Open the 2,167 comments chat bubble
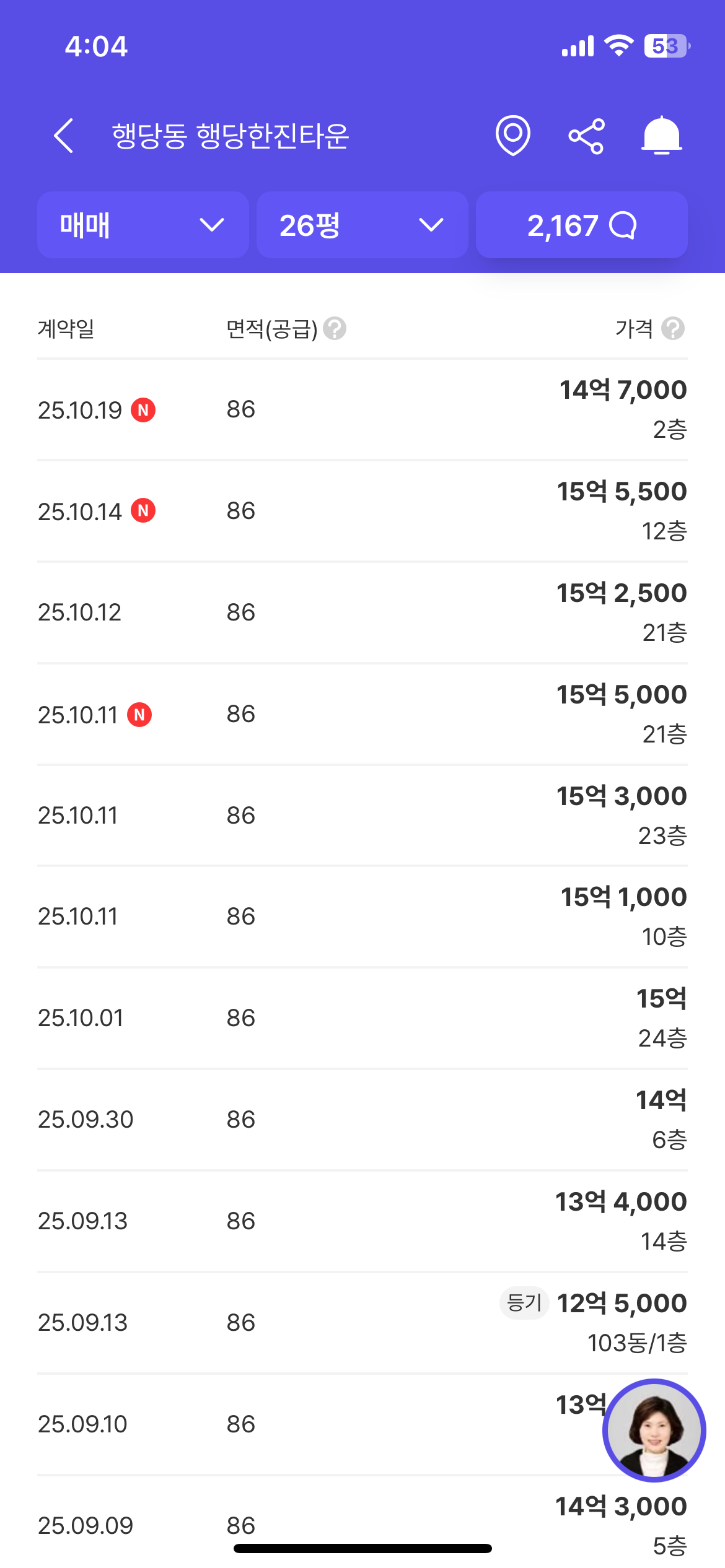This screenshot has width=725, height=1568. tap(581, 225)
